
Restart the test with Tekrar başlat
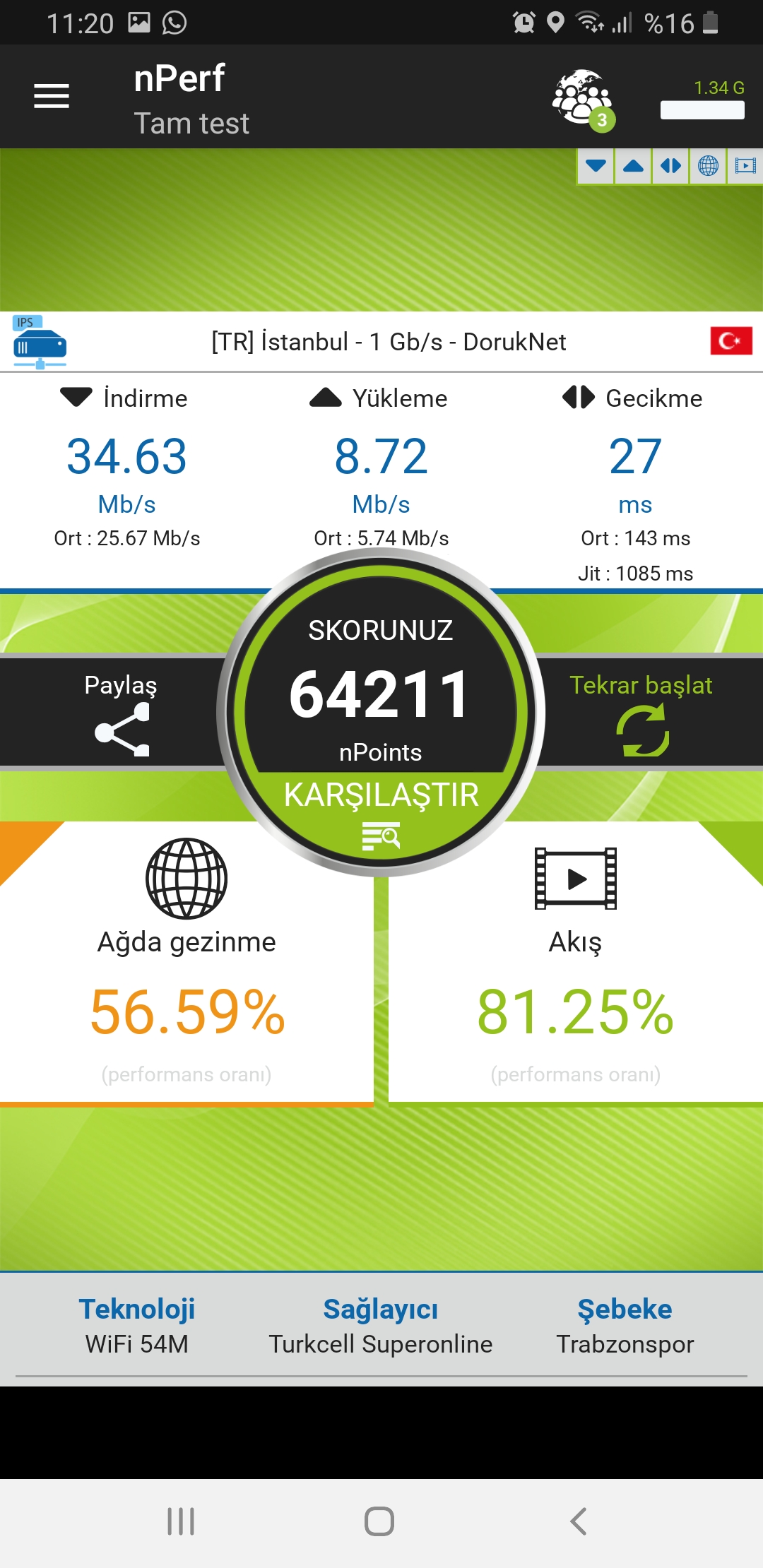click(641, 713)
